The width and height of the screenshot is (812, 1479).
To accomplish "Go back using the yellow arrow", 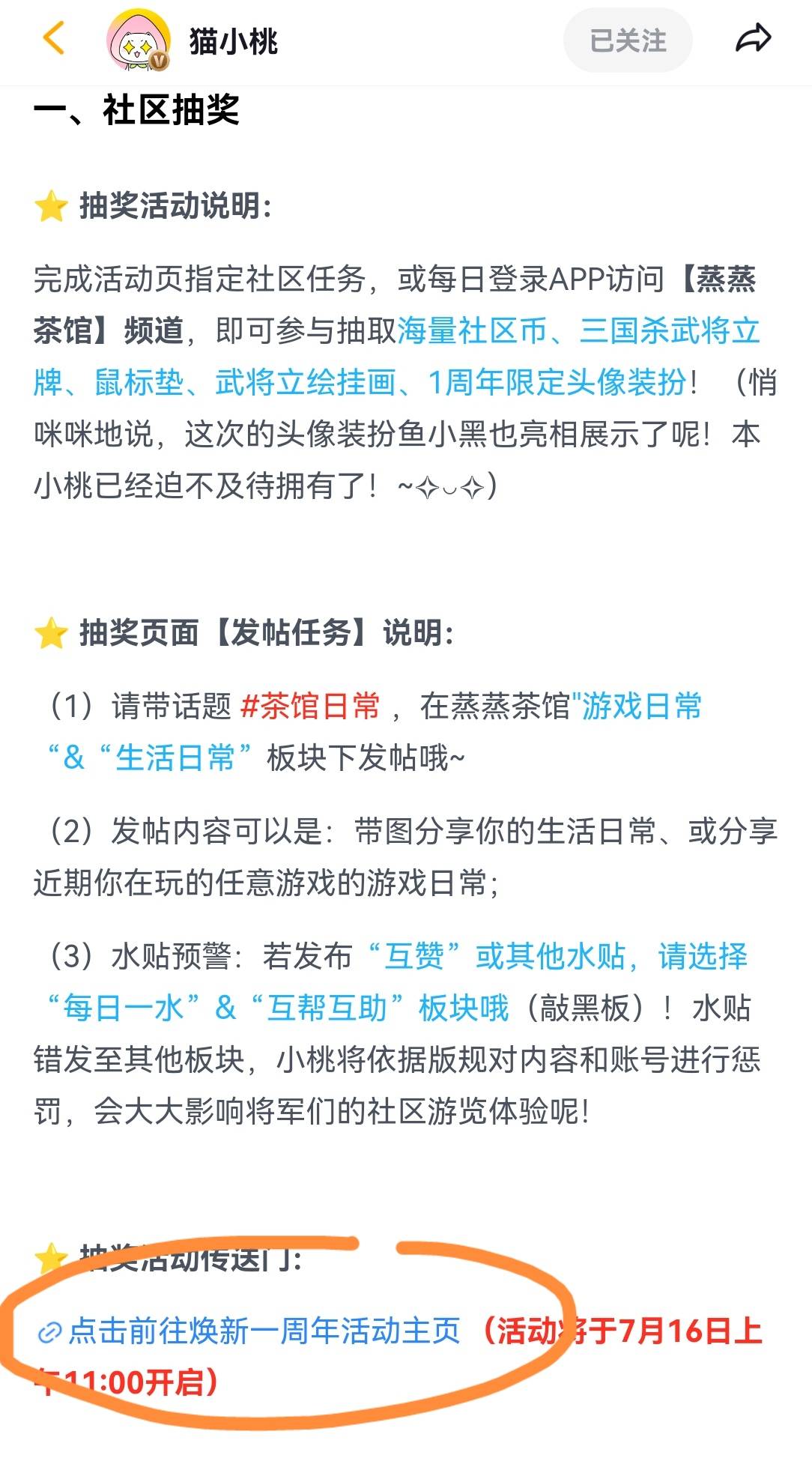I will coord(54,39).
